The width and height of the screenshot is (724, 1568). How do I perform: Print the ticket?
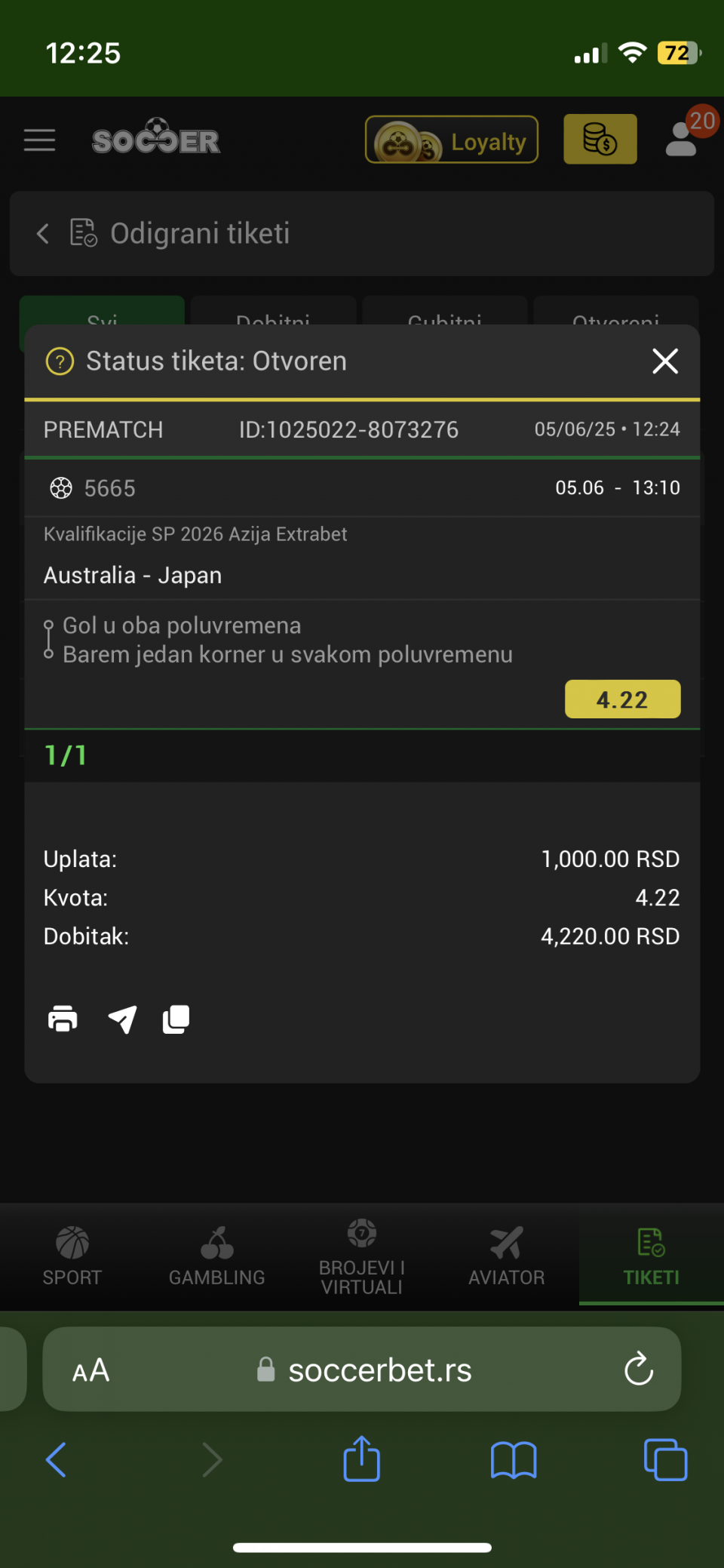[63, 1019]
